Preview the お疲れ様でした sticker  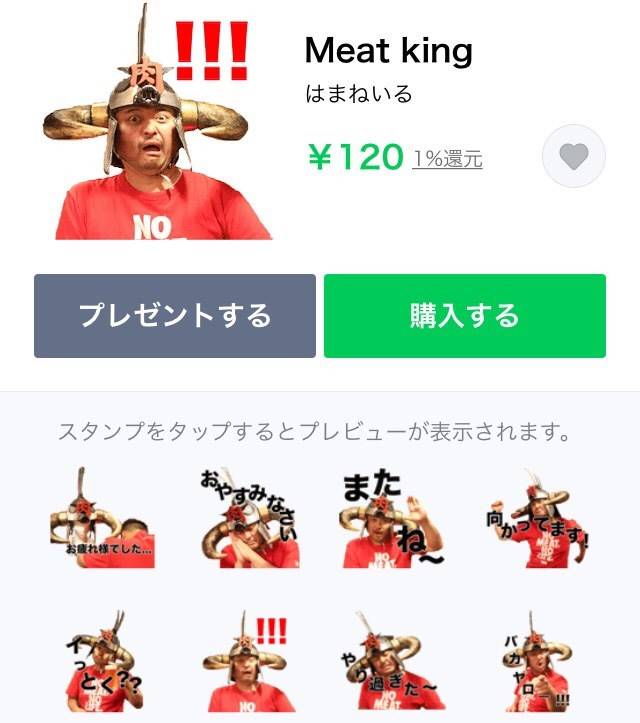click(102, 519)
